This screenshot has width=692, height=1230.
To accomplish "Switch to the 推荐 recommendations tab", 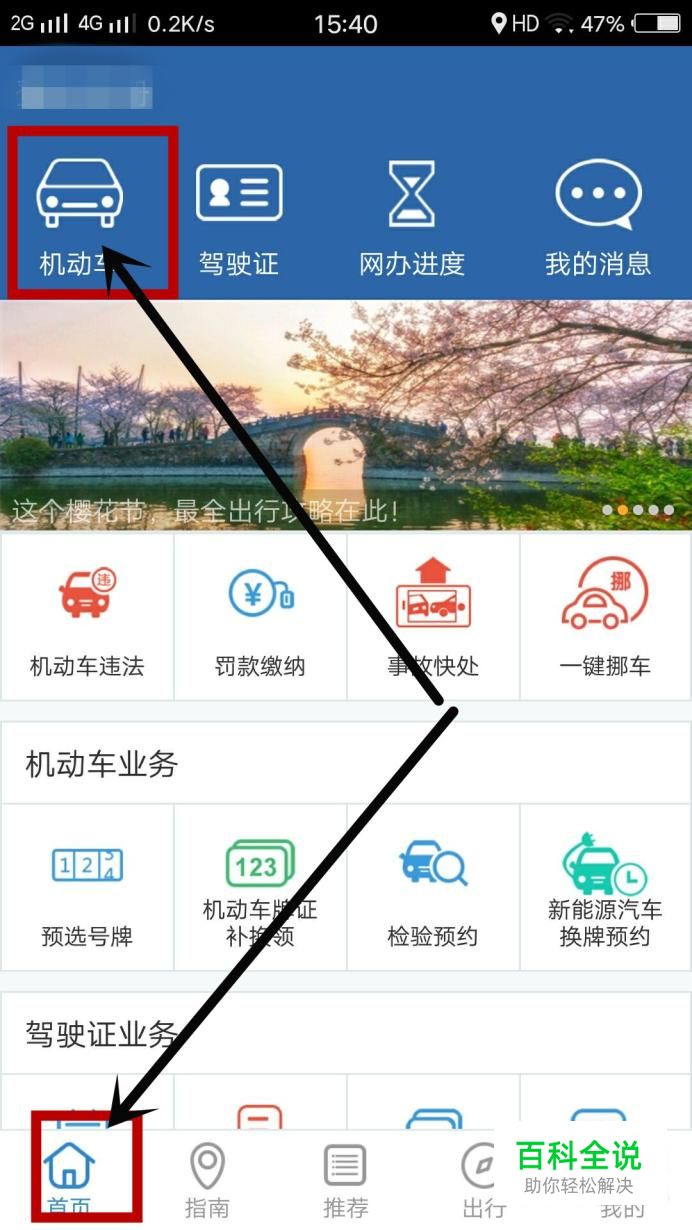I will (345, 1180).
